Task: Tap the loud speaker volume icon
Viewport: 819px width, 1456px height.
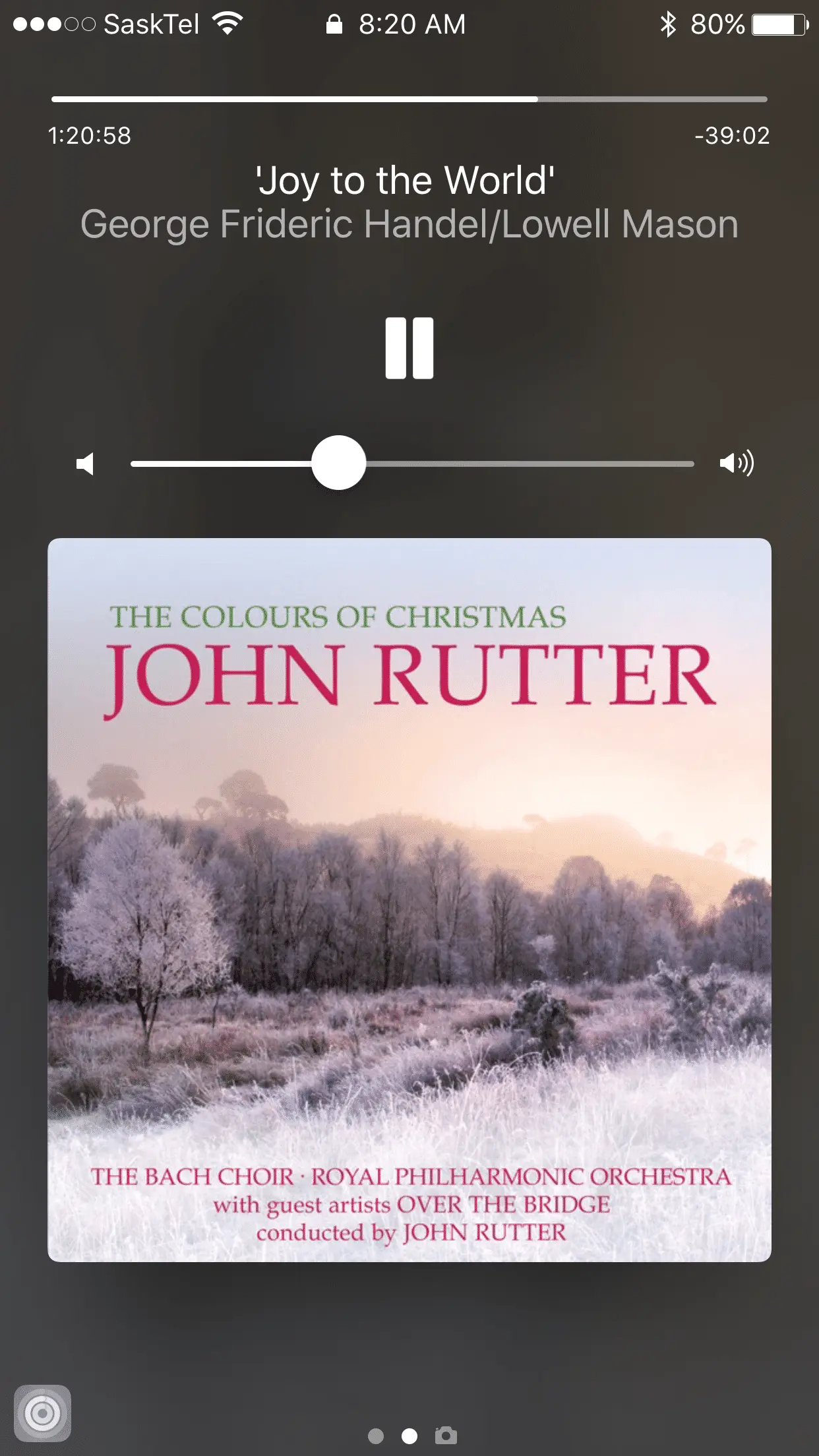Action: [x=737, y=464]
